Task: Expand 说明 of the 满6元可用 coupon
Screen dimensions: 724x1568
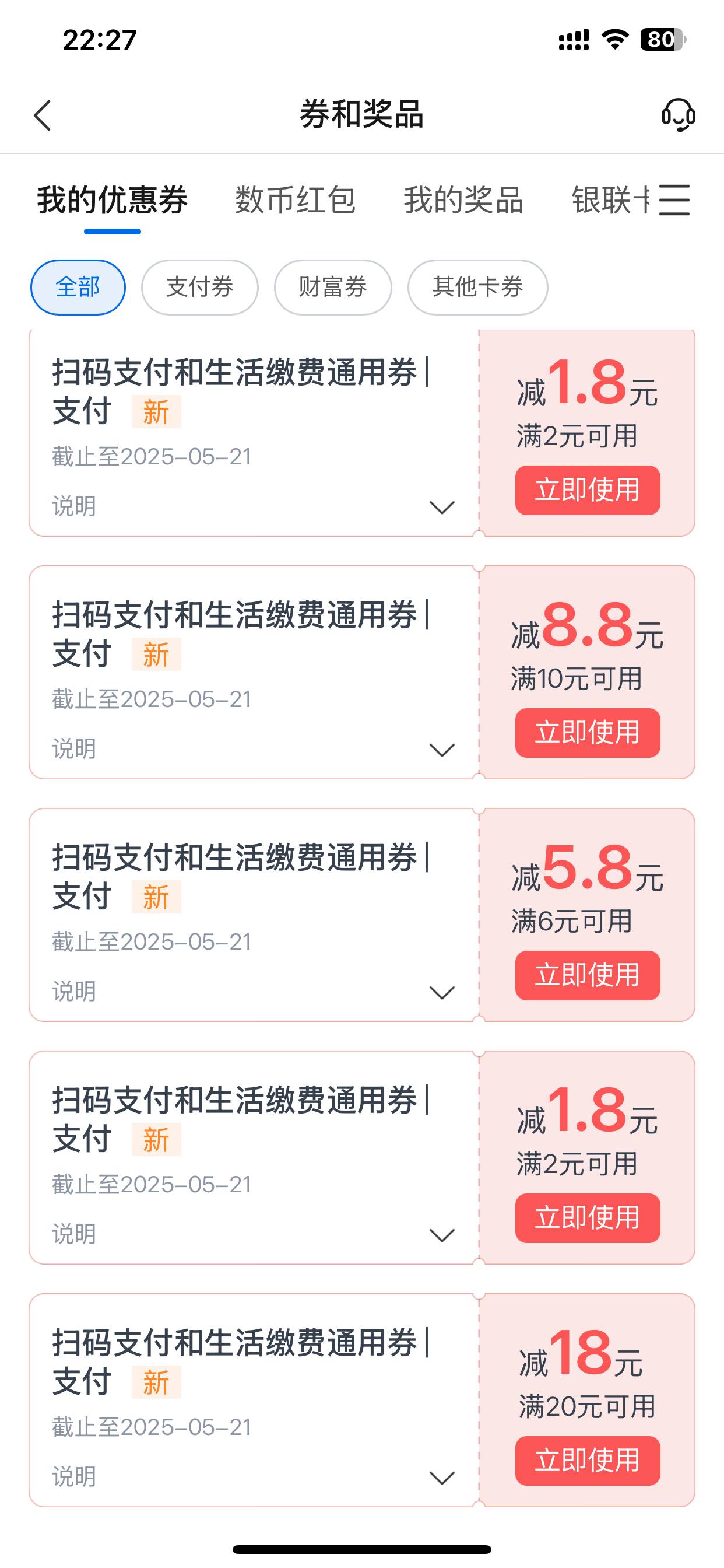Action: (442, 993)
